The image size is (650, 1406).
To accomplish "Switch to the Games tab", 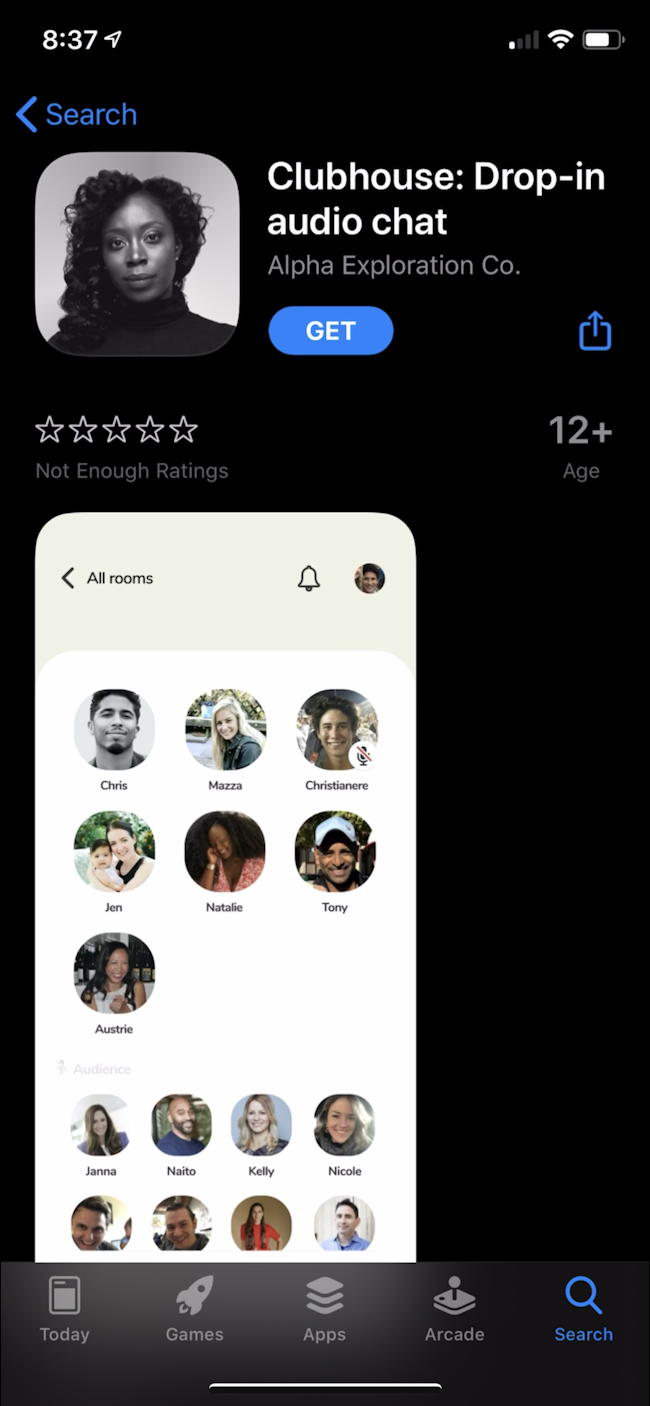I will pos(194,1309).
